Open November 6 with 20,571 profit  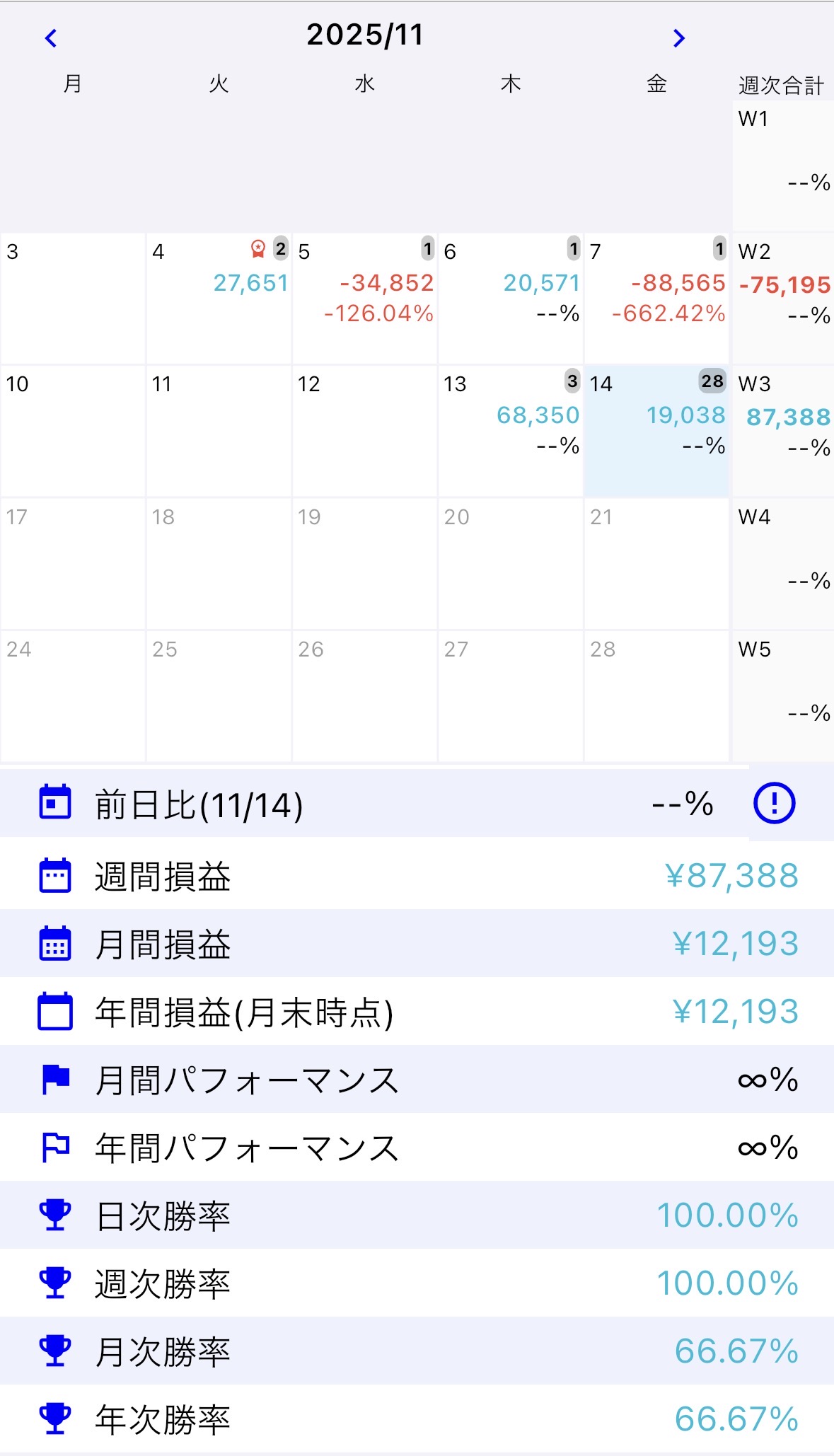coord(511,298)
